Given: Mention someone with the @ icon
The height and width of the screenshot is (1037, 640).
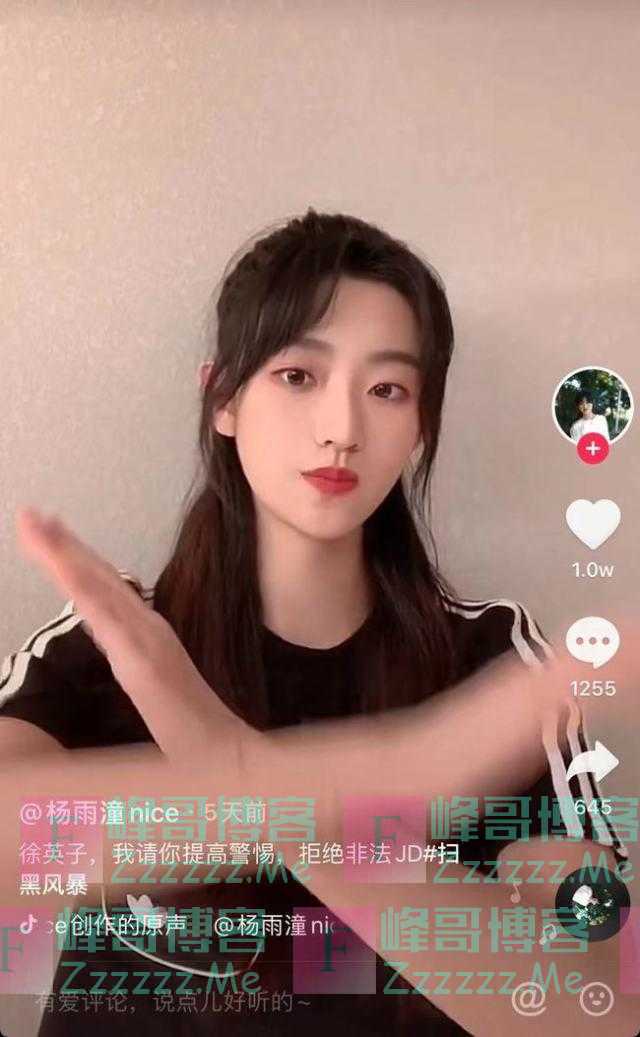Looking at the screenshot, I should pyautogui.click(x=528, y=997).
